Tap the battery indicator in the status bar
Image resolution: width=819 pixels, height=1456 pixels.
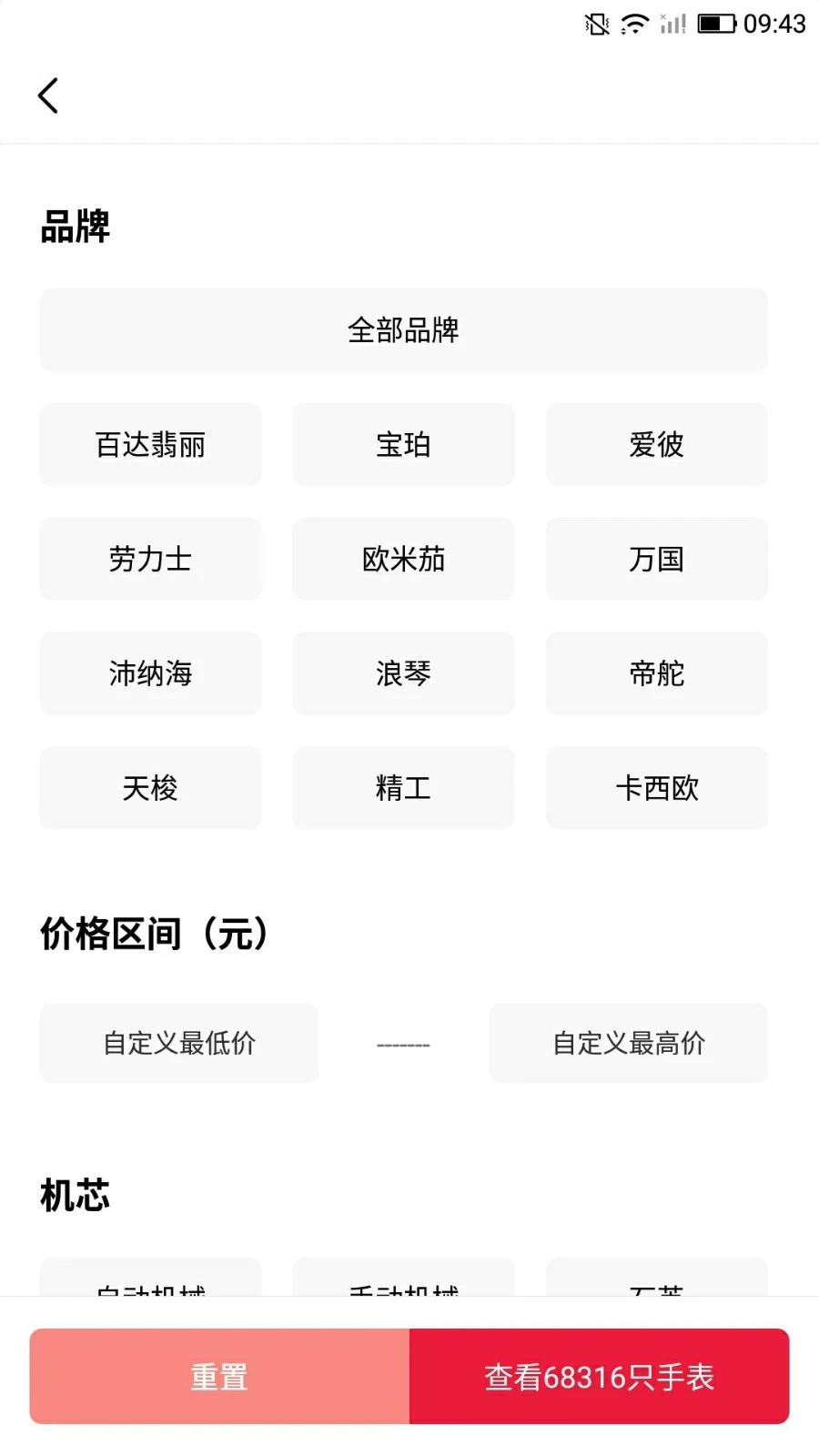point(718,25)
